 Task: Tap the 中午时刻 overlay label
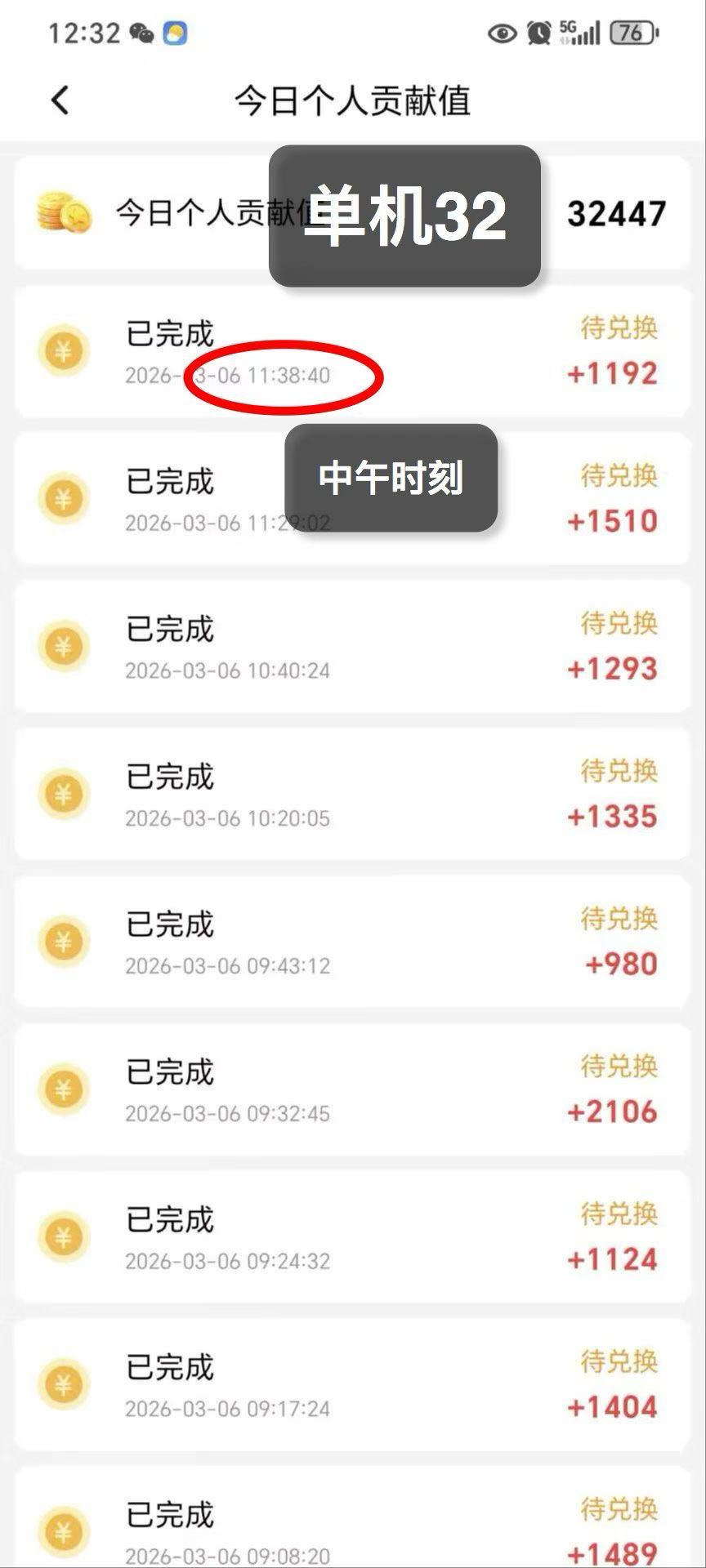(391, 479)
